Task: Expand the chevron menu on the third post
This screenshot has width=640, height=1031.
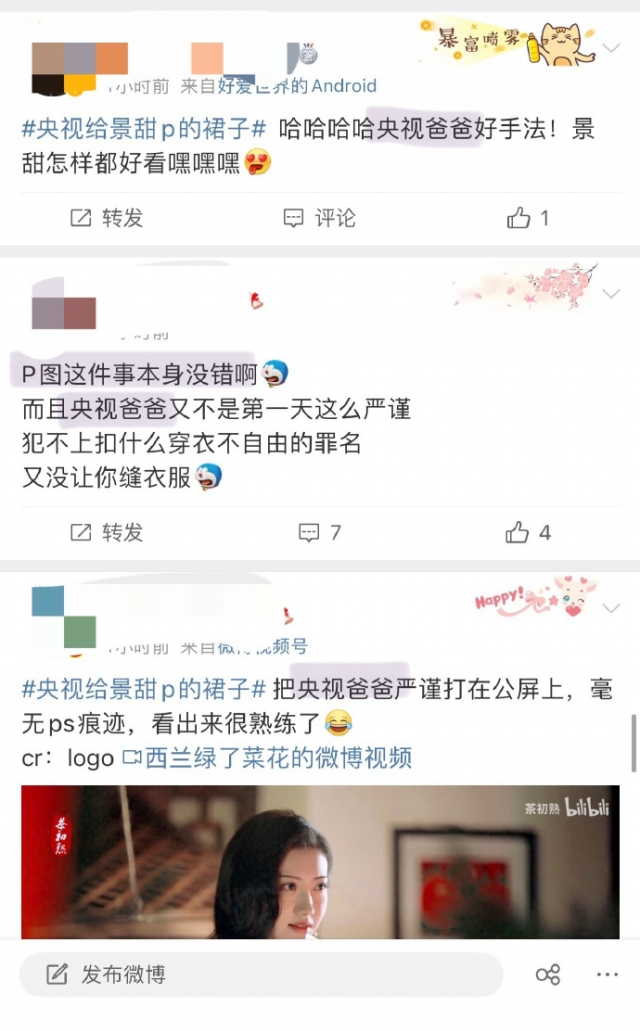Action: click(611, 607)
